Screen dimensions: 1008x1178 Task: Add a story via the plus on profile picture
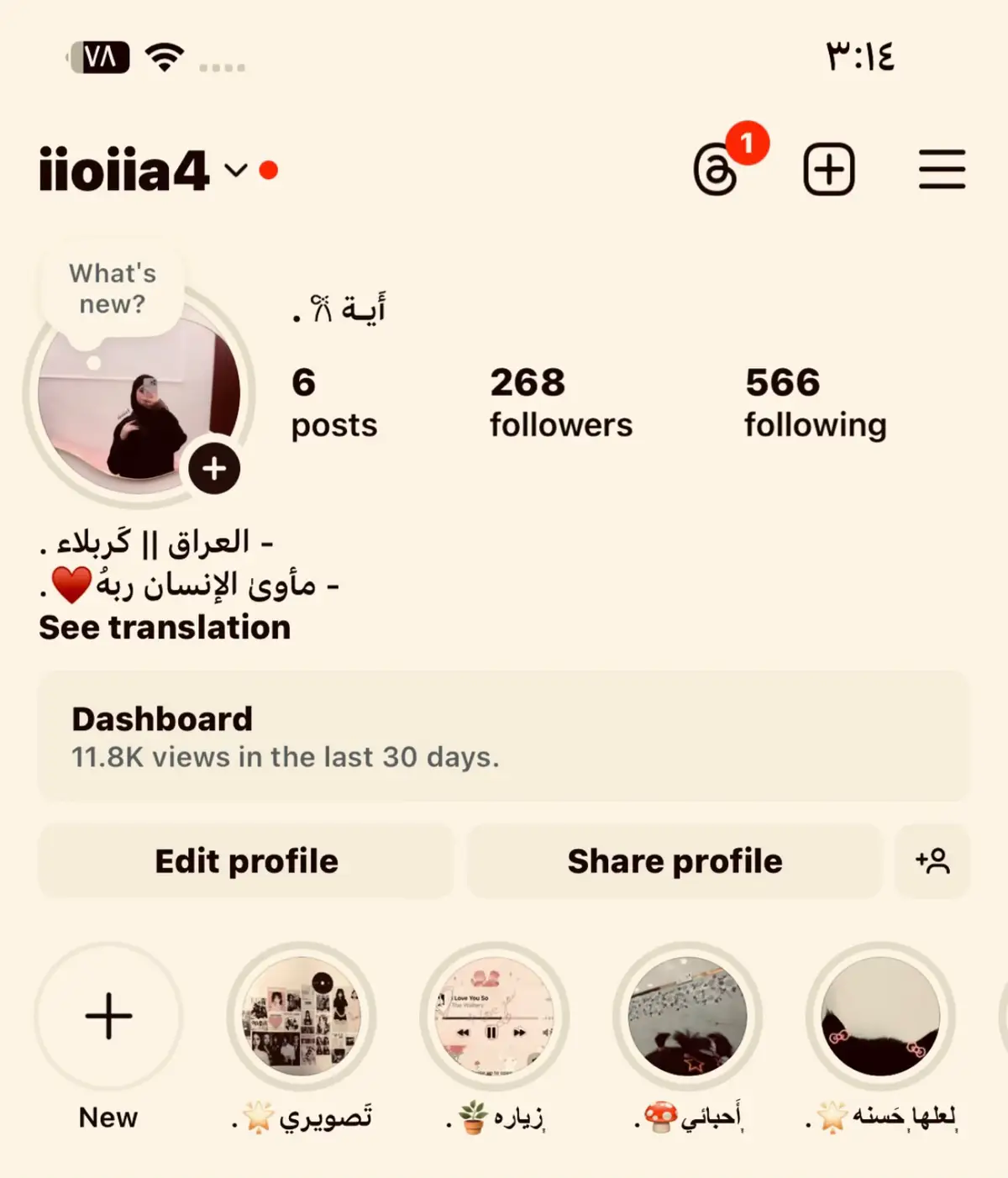213,470
